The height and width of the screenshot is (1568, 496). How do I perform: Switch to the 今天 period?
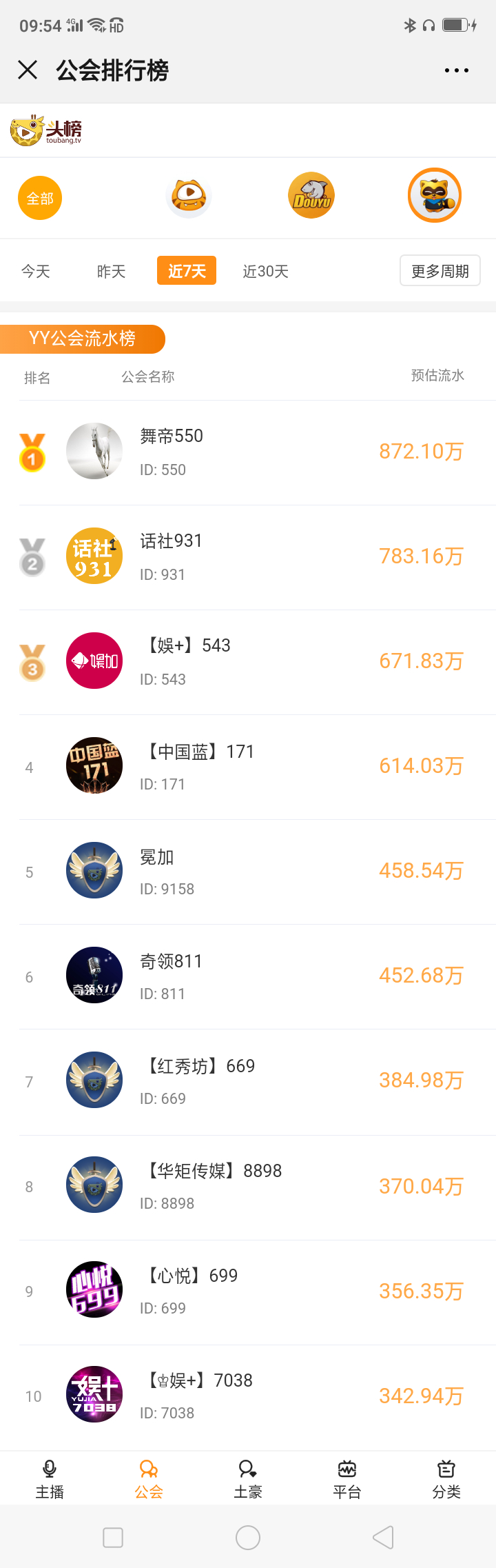36,271
